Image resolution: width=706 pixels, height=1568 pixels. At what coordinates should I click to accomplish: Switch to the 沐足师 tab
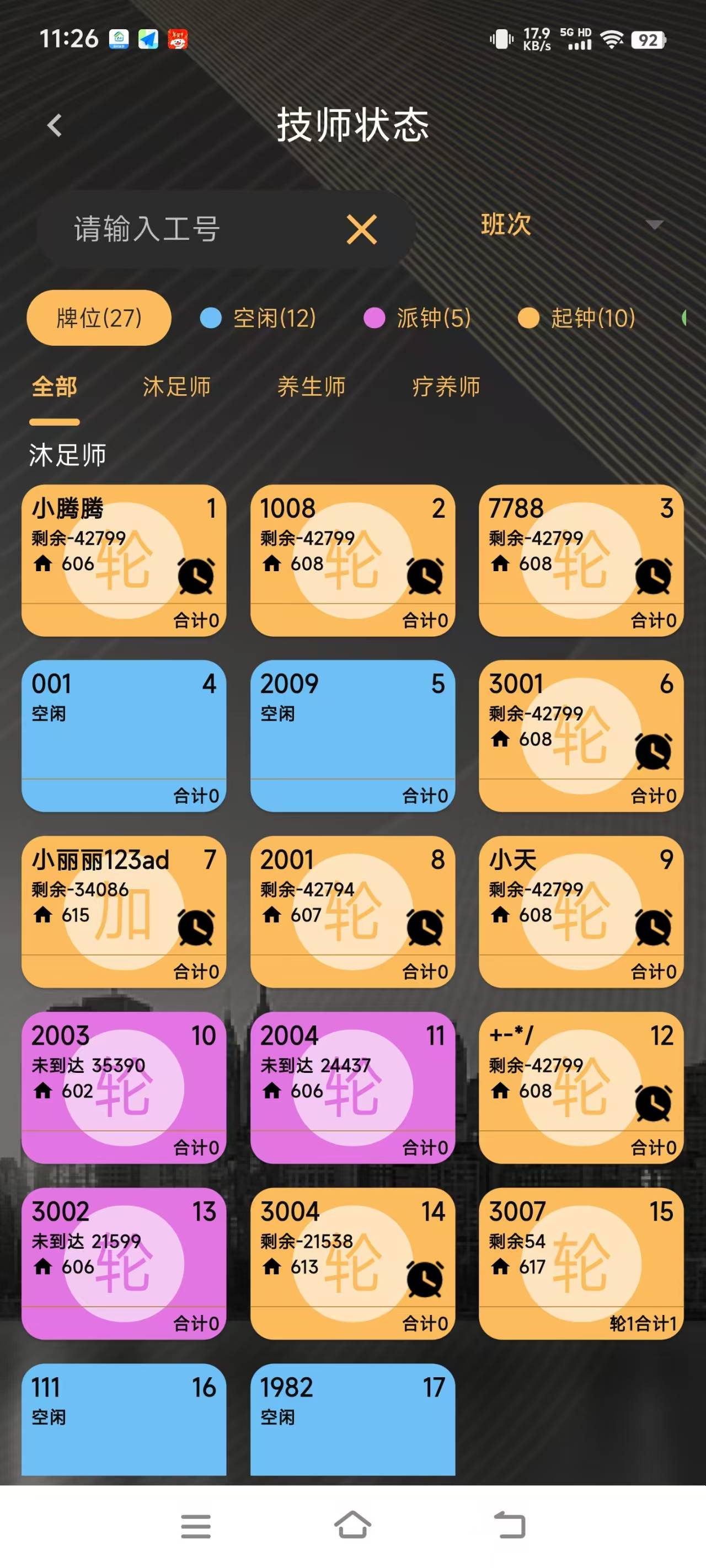tap(176, 386)
